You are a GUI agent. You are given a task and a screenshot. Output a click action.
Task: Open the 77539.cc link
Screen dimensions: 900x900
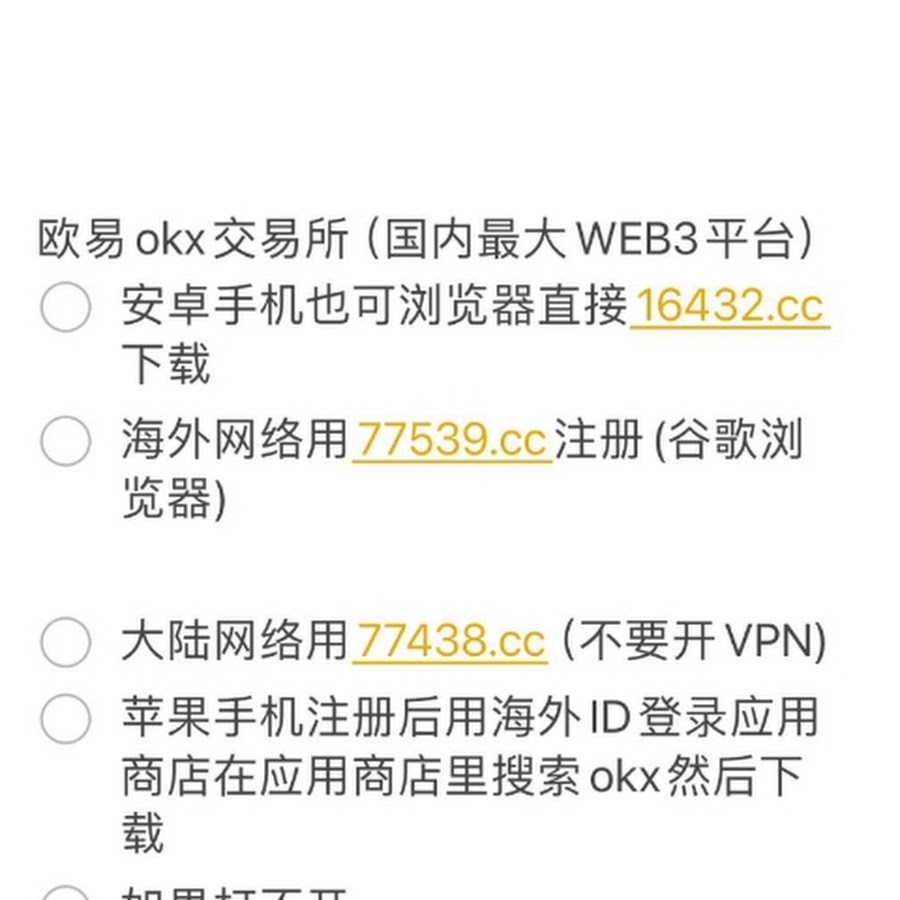click(451, 441)
